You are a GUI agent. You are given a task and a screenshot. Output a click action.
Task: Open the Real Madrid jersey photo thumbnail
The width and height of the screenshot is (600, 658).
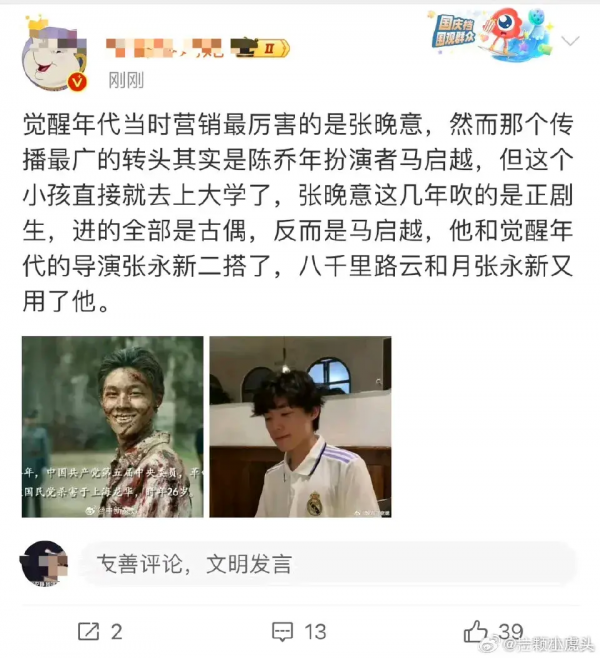coord(300,427)
